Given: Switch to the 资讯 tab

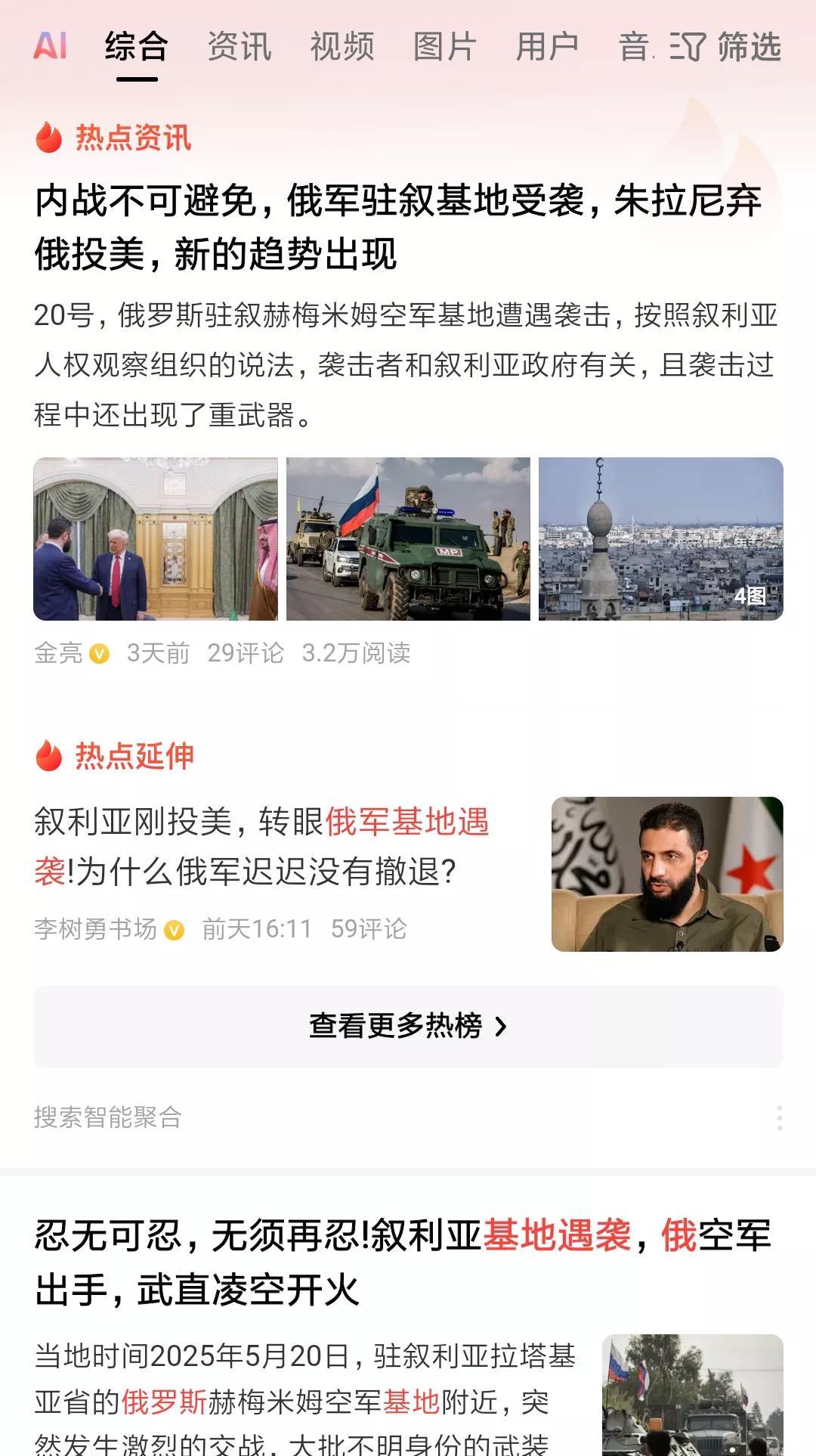Looking at the screenshot, I should [240, 46].
